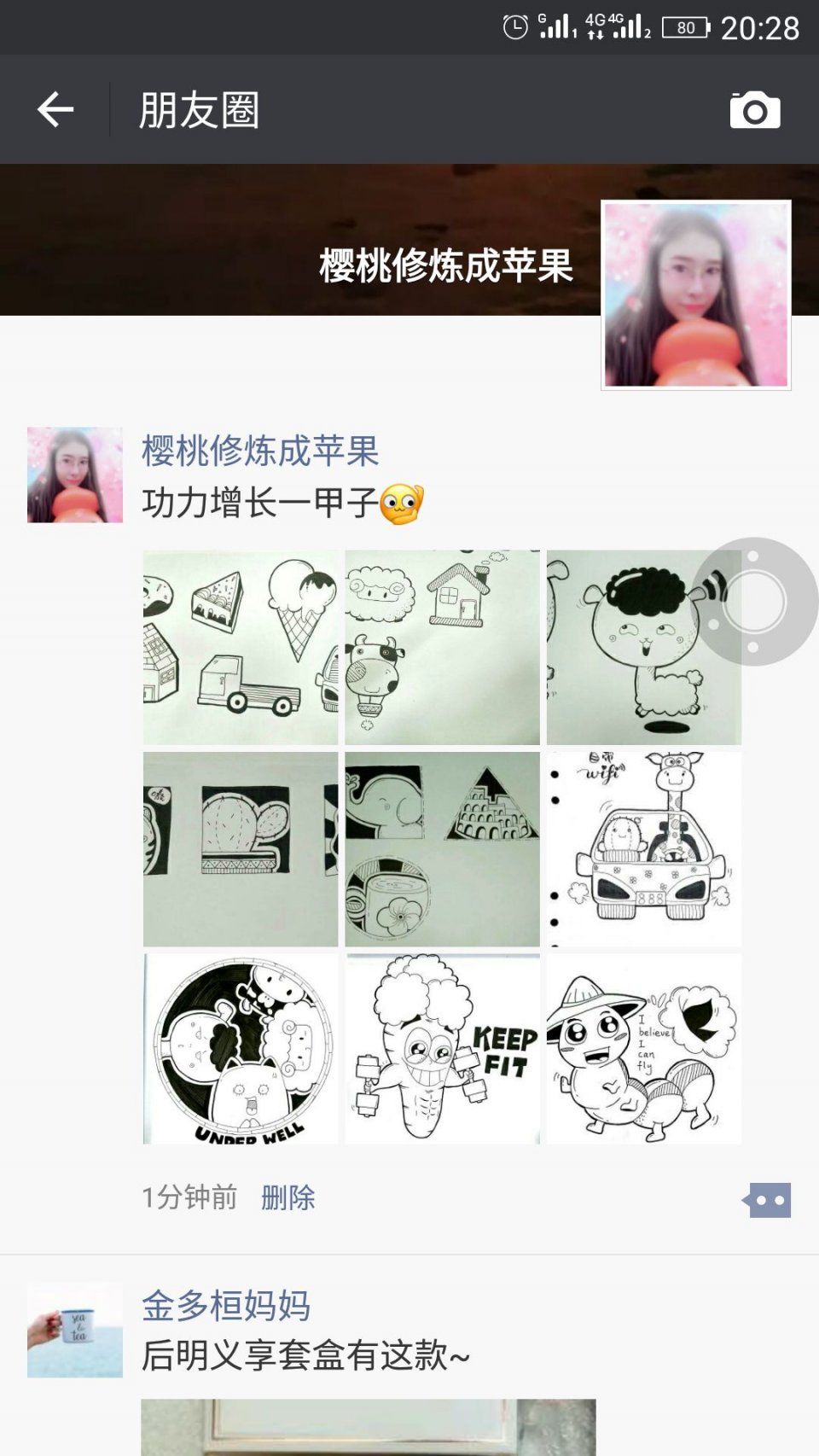The height and width of the screenshot is (1456, 819).
Task: Open the cow and house doodle photo
Action: point(442,647)
